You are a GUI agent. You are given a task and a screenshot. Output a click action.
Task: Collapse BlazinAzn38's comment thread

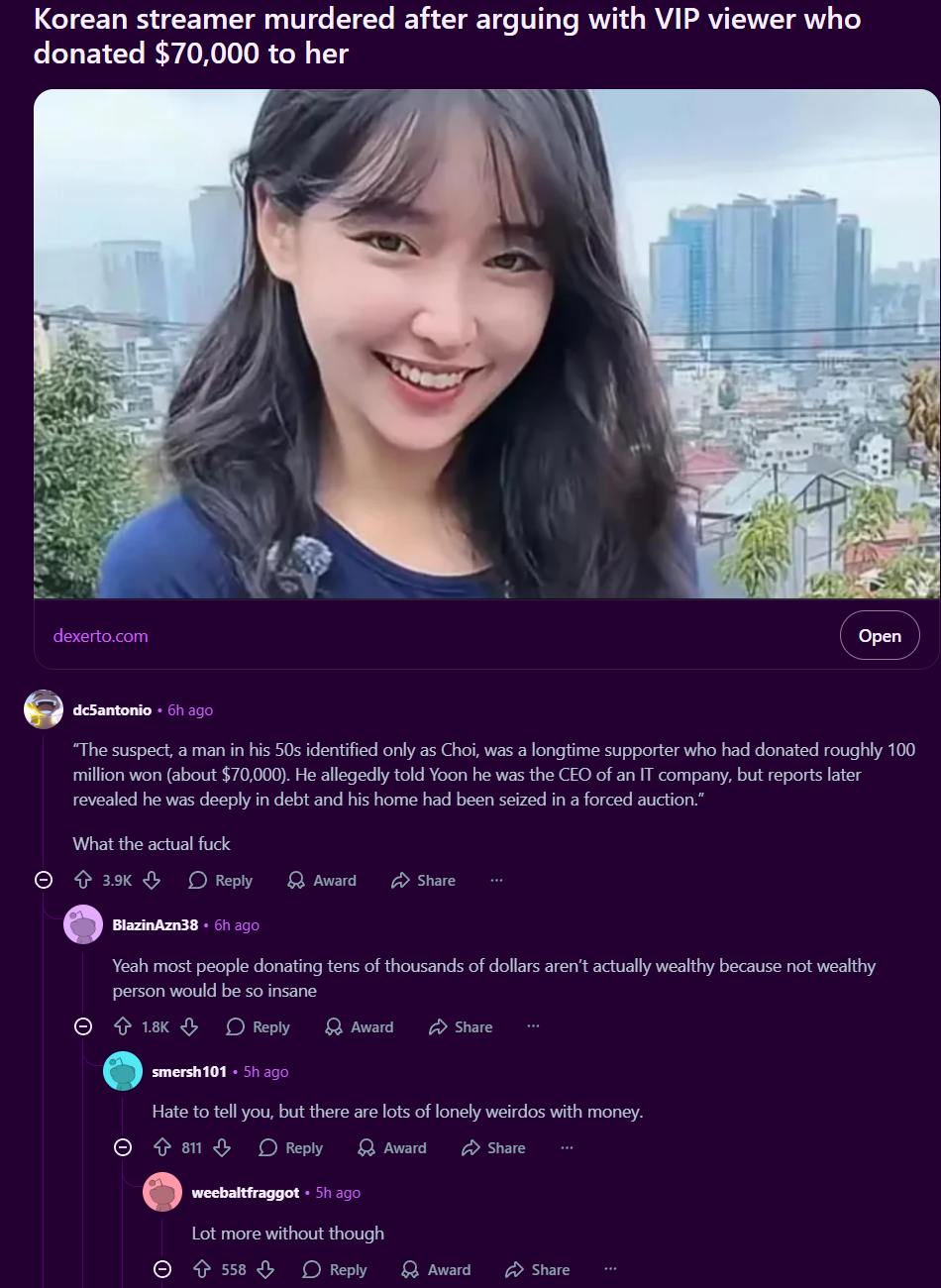(83, 1026)
